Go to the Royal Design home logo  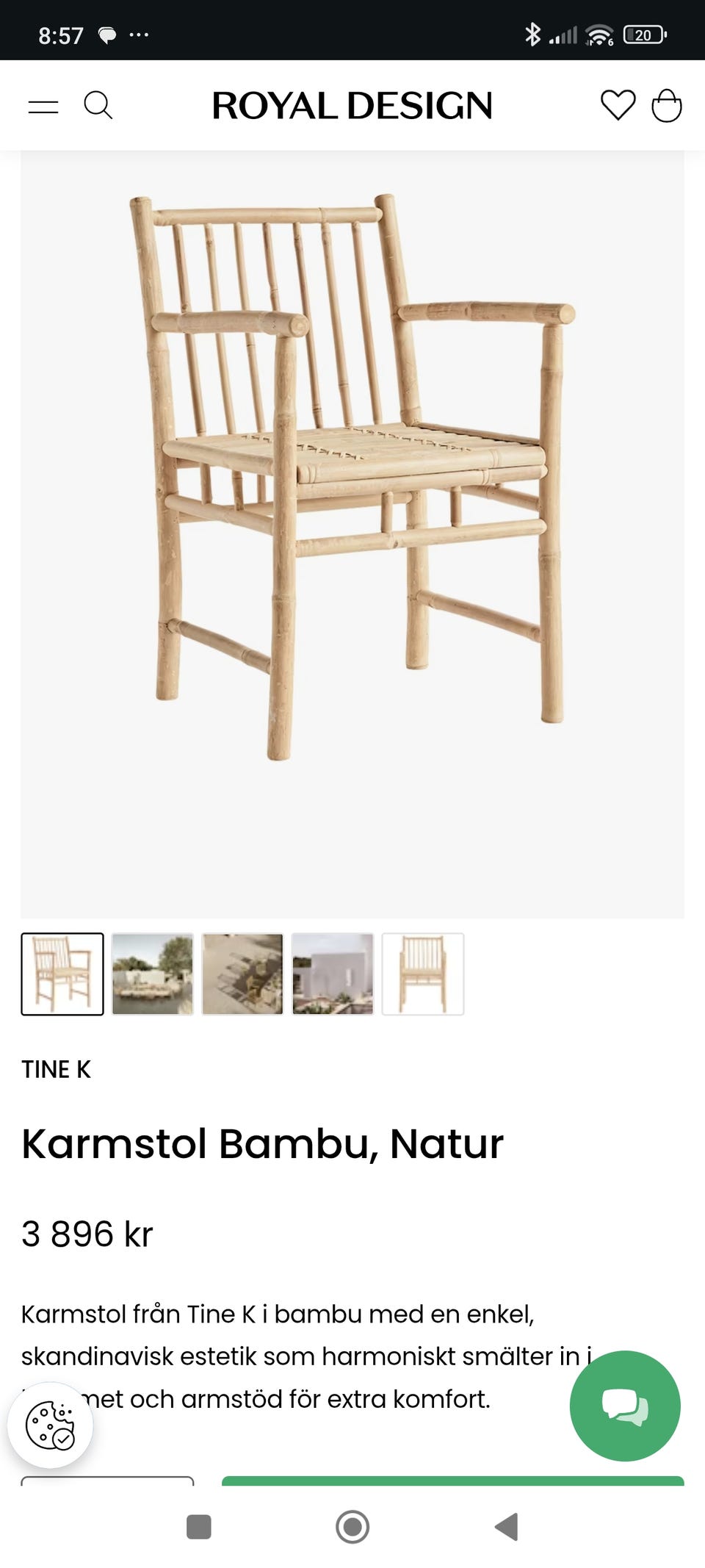coord(351,105)
